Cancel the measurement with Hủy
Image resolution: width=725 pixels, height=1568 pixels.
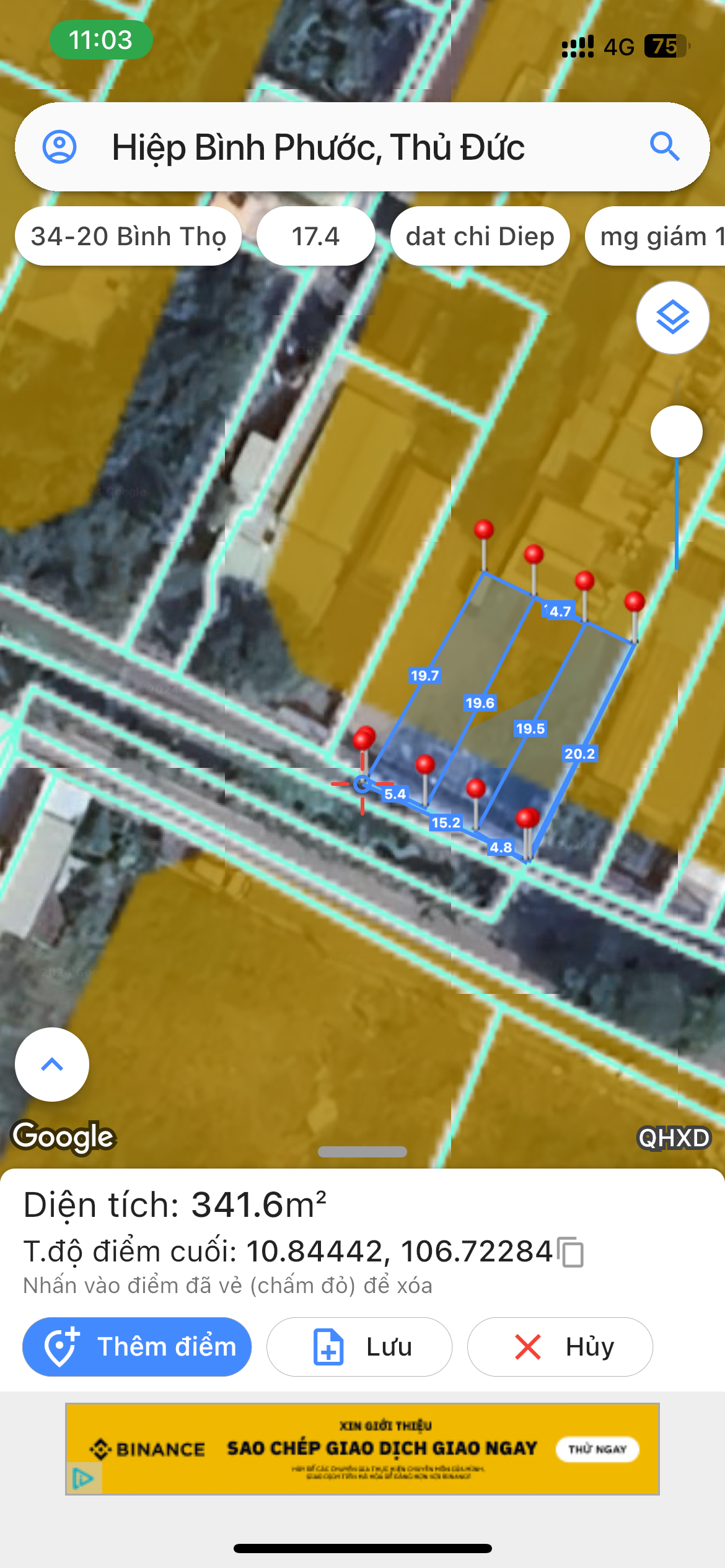[560, 1347]
